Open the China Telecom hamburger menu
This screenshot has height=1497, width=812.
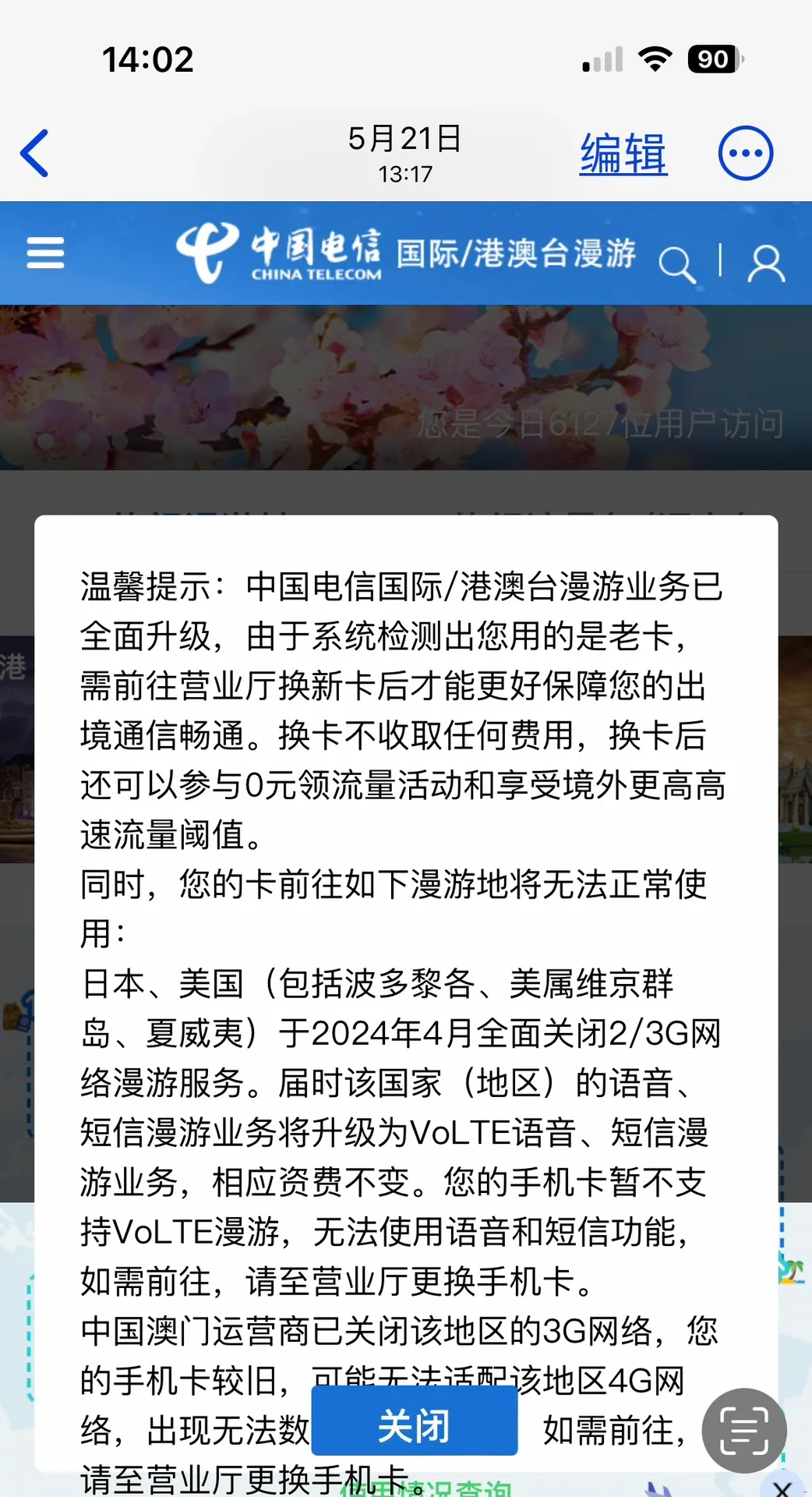click(x=45, y=253)
